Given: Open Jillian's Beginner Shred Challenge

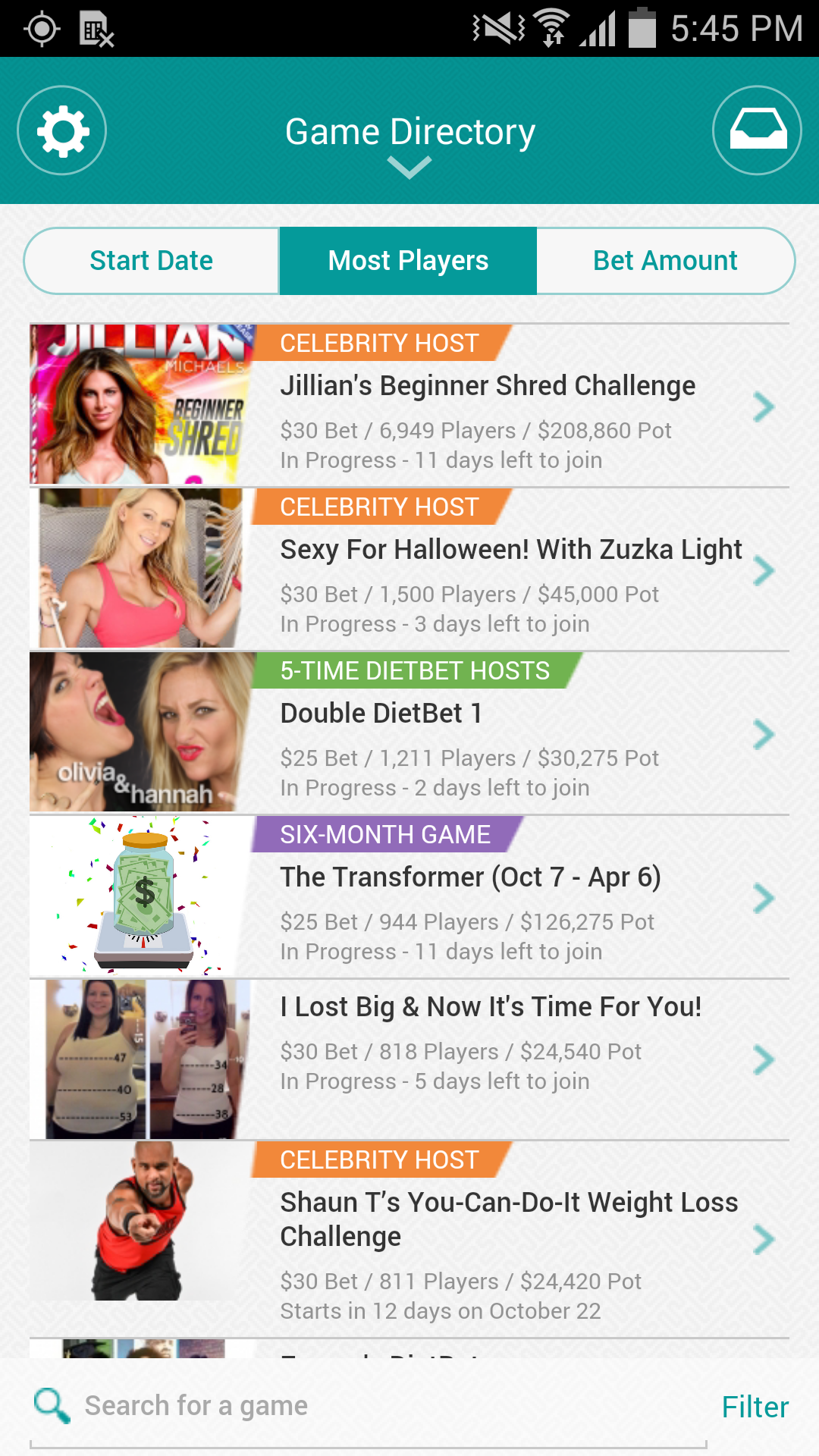Looking at the screenshot, I should pyautogui.click(x=487, y=387).
